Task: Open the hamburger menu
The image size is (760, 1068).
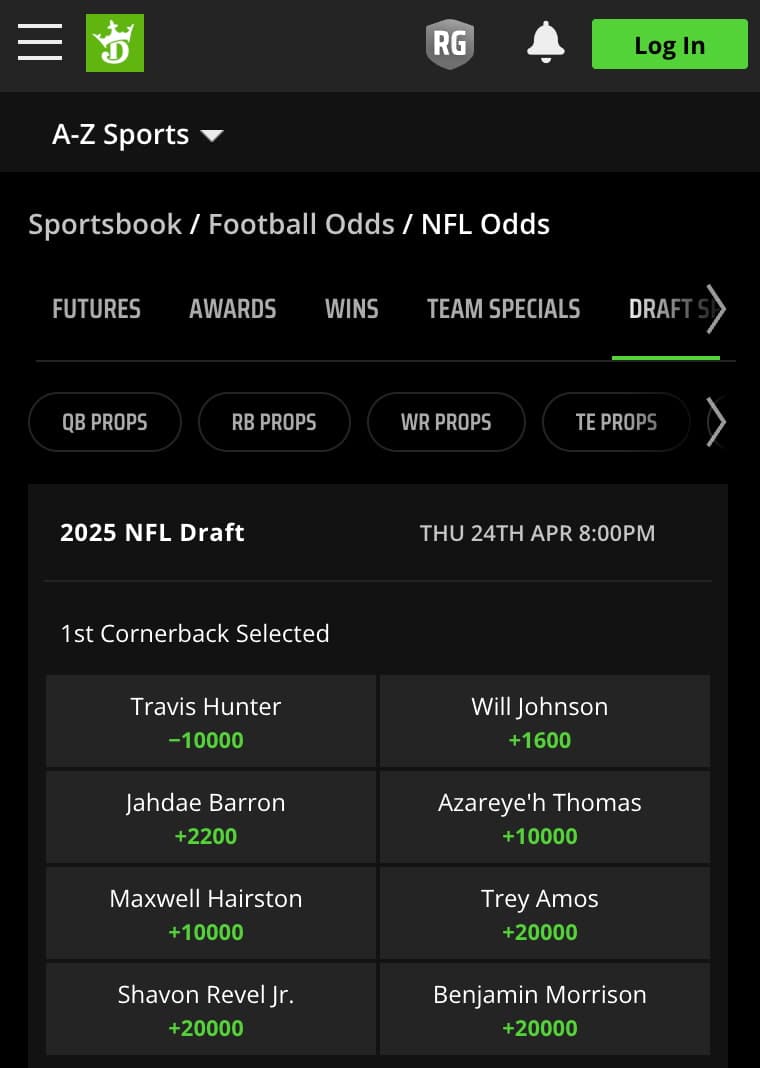Action: point(40,43)
